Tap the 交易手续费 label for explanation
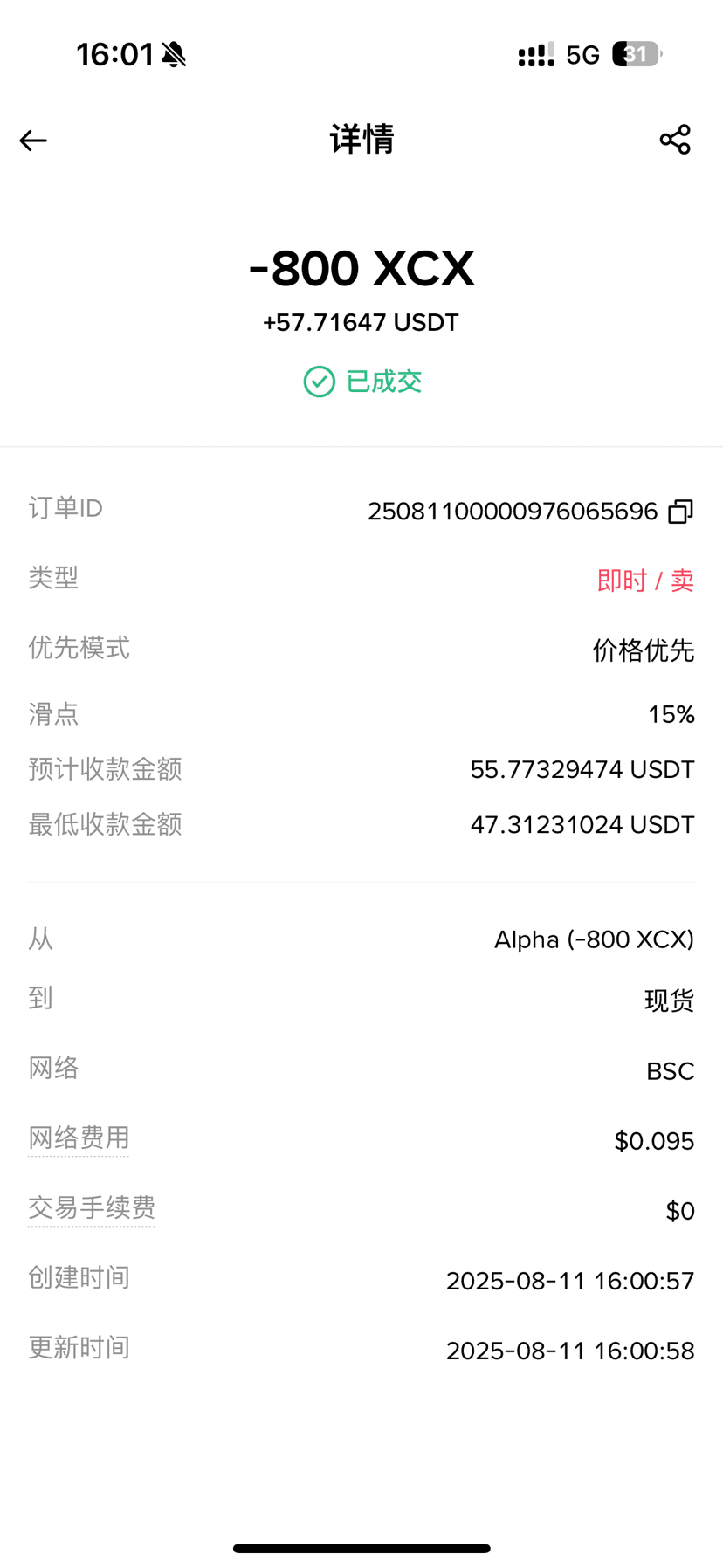 click(x=92, y=1207)
